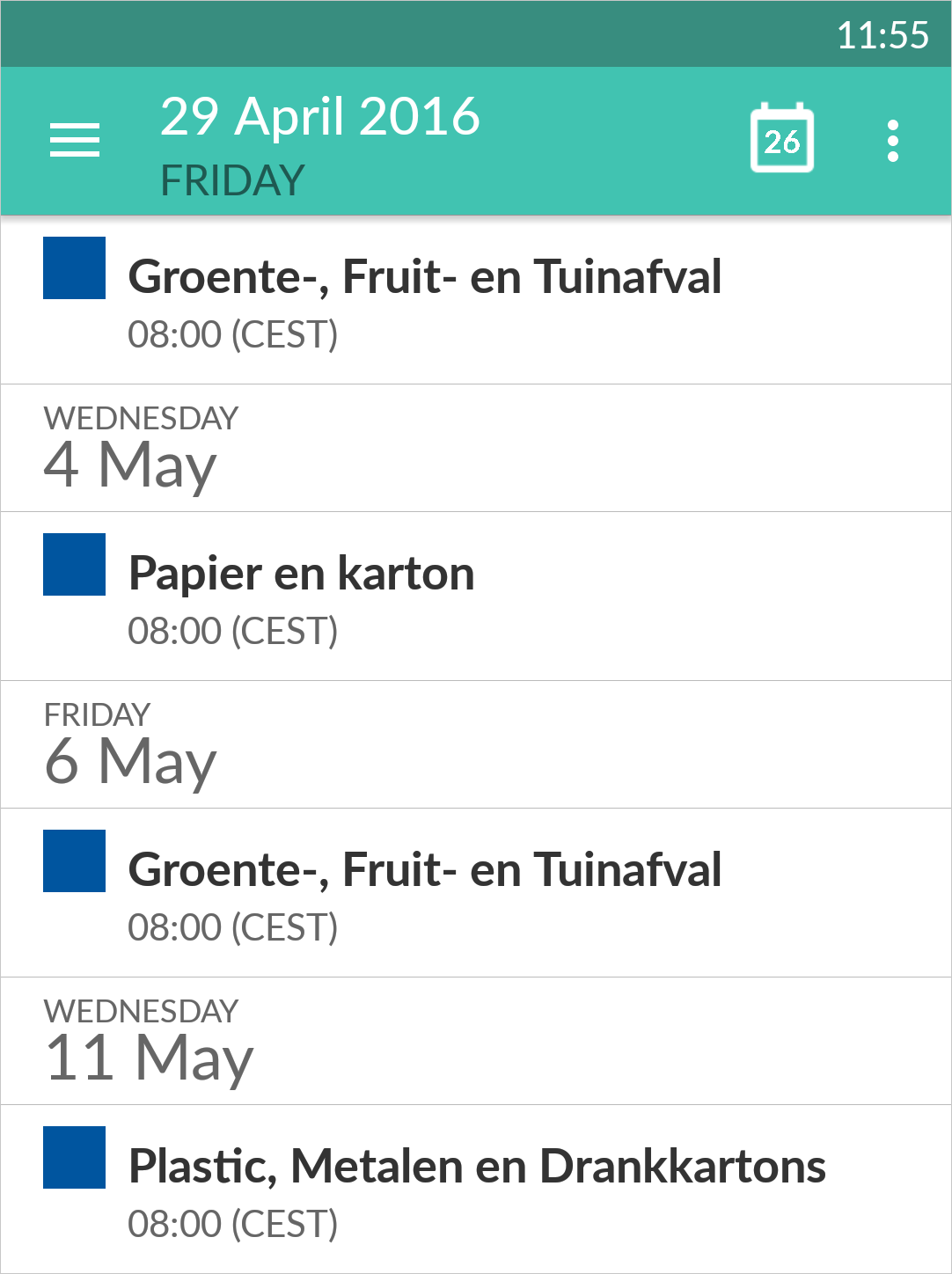Screen dimensions: 952x1274
Task: Open Plastic, Metalen en Drankkartons event
Action: click(476, 1190)
